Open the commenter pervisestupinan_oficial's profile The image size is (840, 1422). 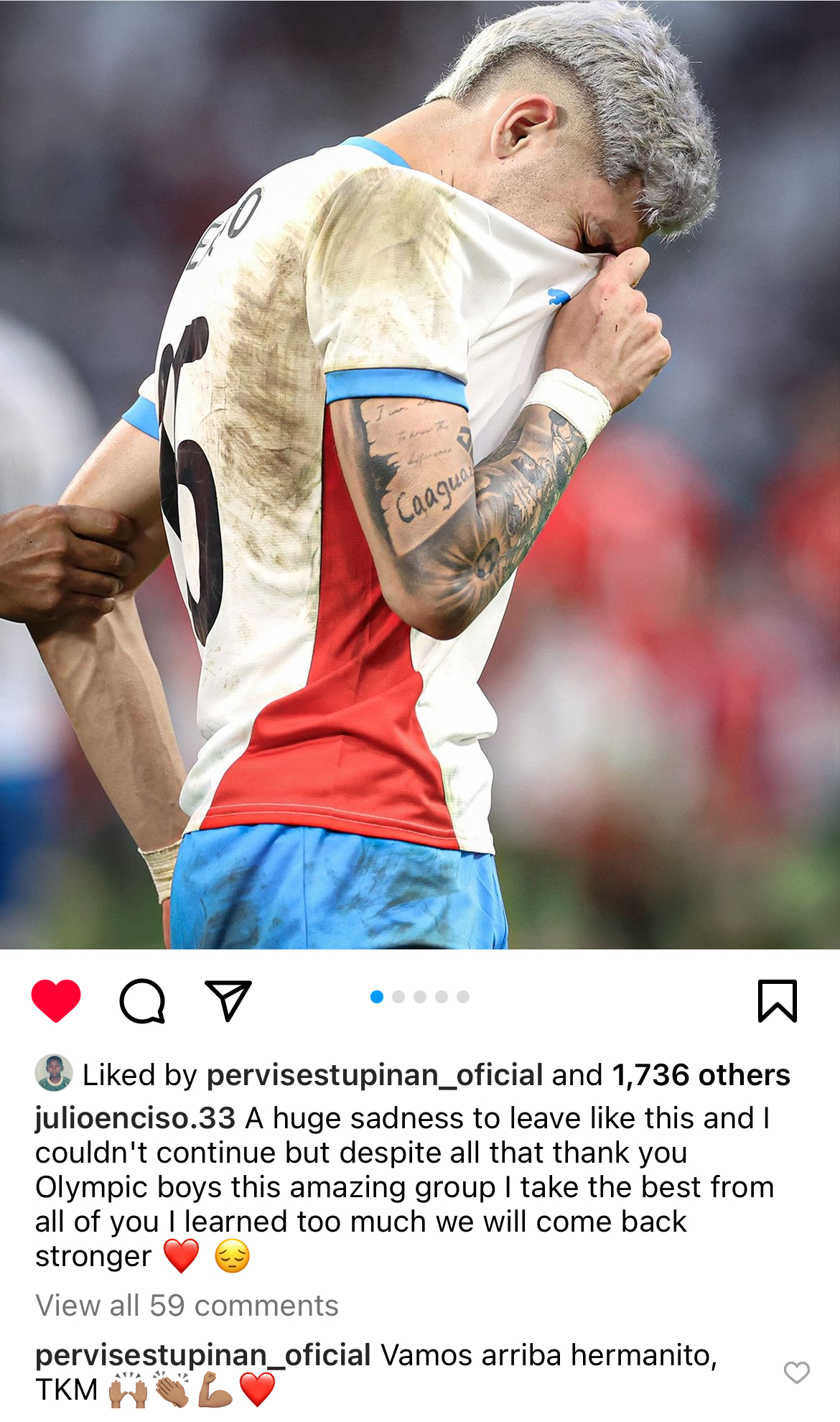tap(202, 1355)
